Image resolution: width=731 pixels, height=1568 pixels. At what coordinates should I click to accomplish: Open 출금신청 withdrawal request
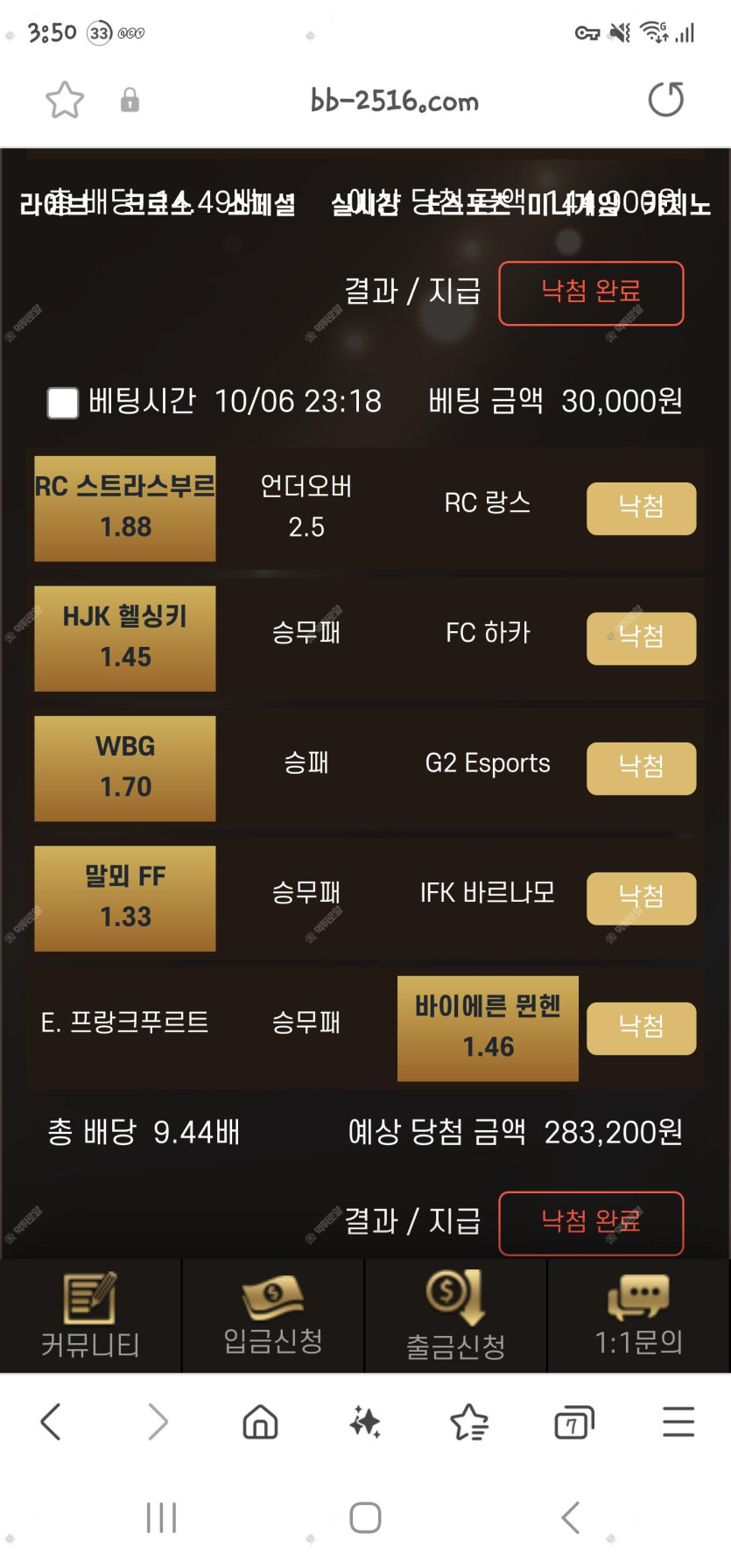pyautogui.click(x=455, y=1316)
